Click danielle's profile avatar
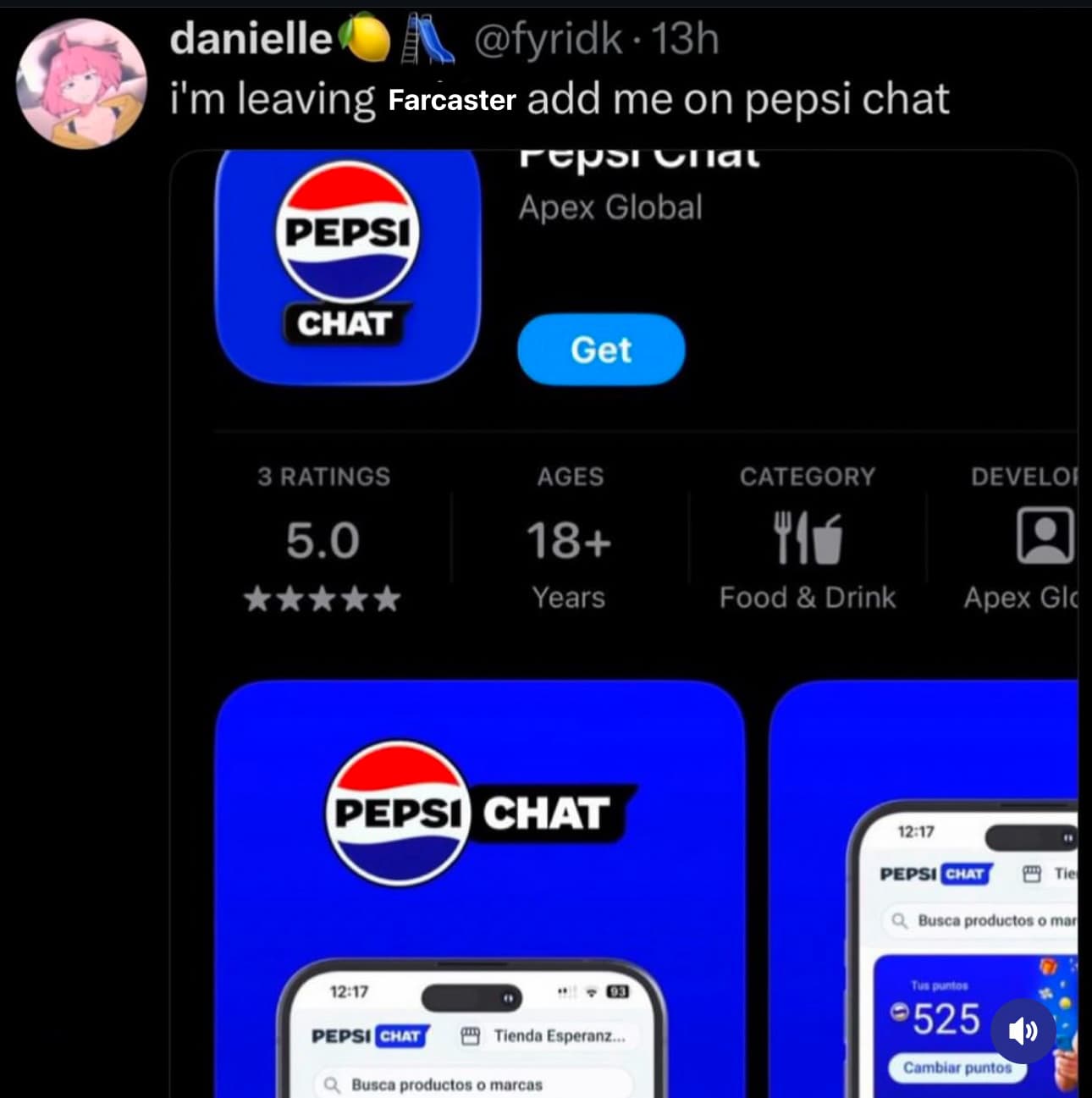Screen dimensions: 1092x1098 pos(81,83)
